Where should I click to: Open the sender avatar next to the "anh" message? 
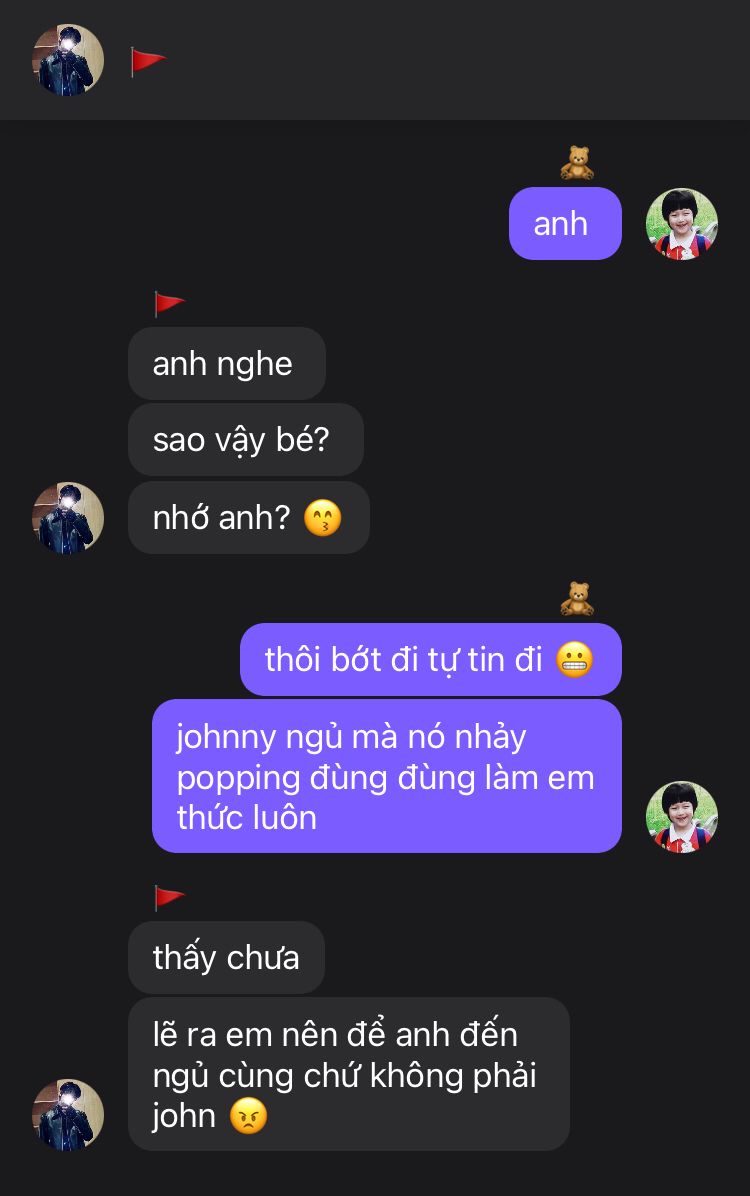[x=682, y=224]
